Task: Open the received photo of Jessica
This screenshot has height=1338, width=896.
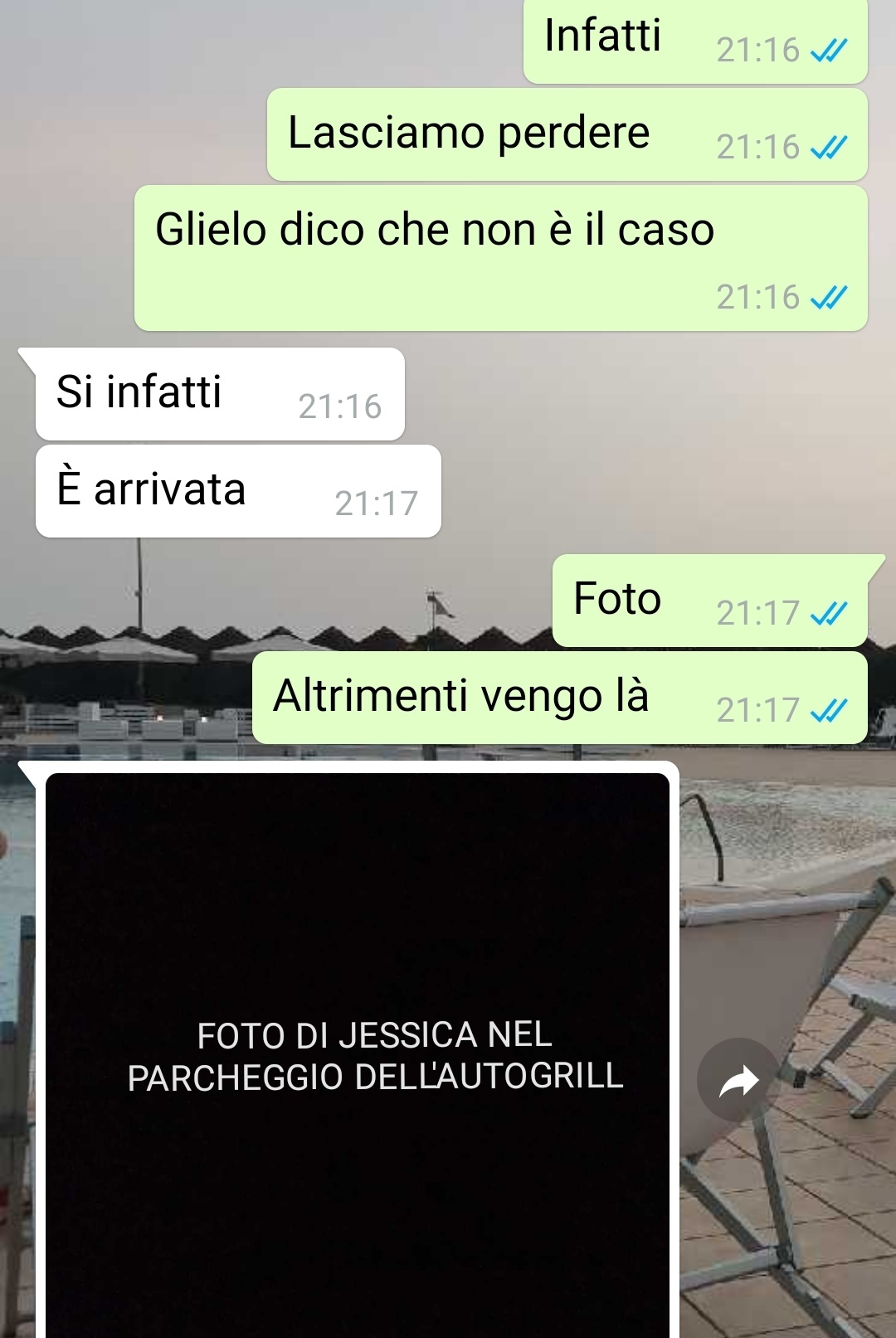Action: [358, 1053]
